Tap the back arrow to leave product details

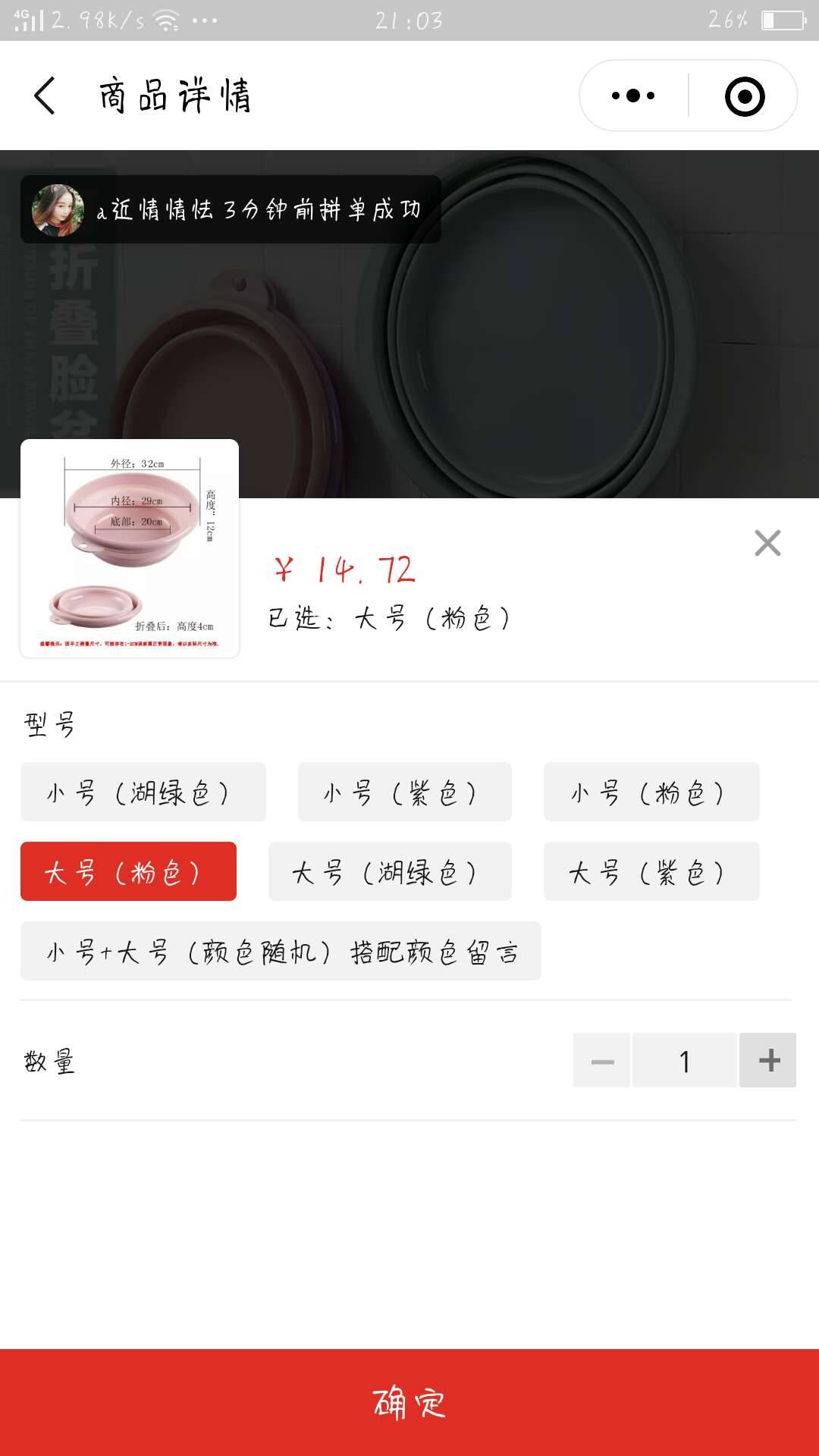pos(45,96)
